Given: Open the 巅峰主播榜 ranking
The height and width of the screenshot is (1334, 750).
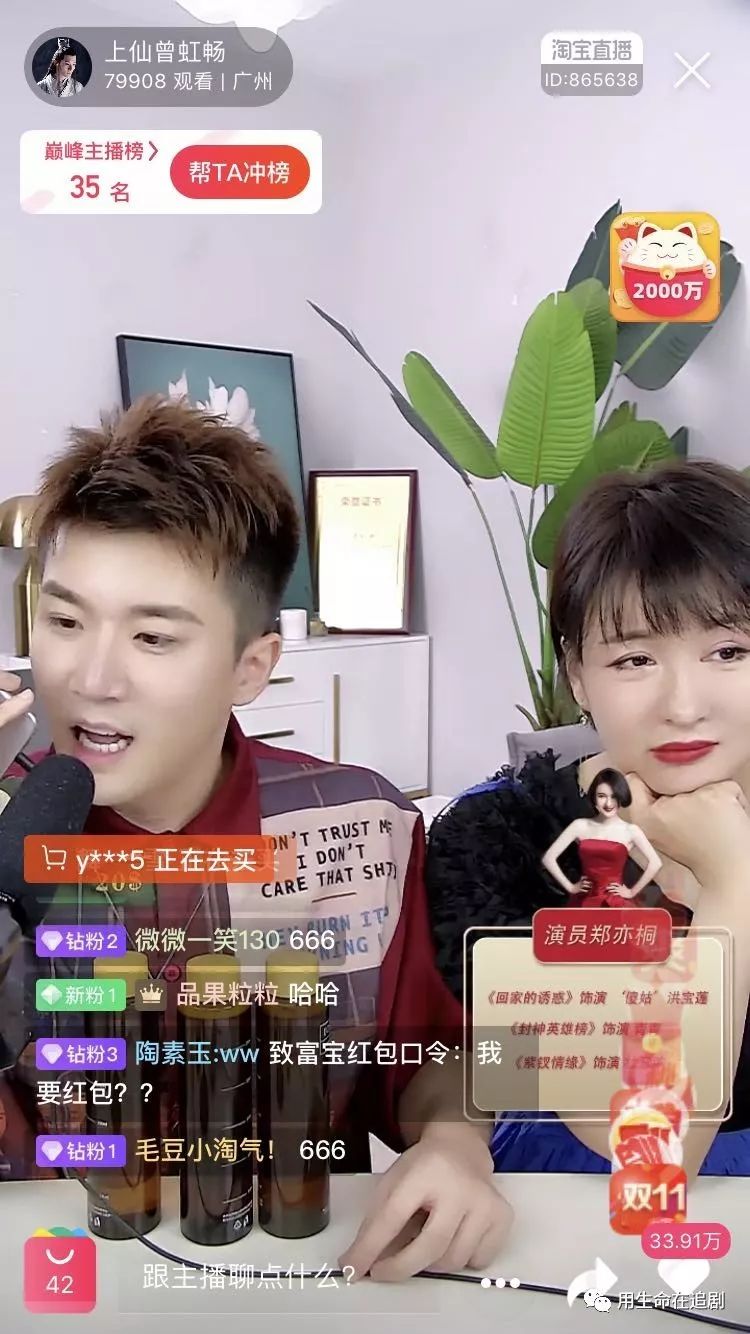Looking at the screenshot, I should (x=100, y=152).
